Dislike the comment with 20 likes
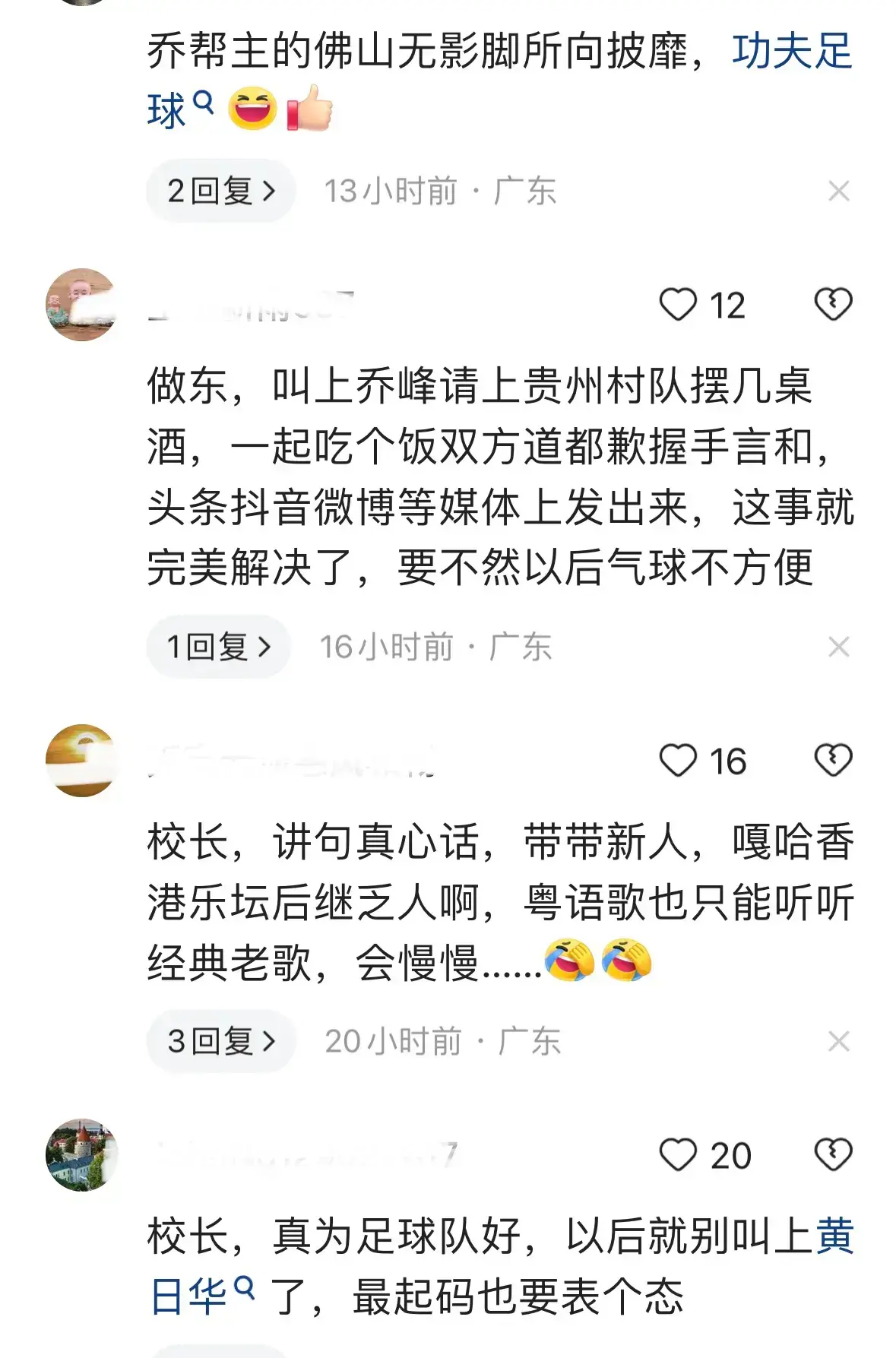This screenshot has height=1358, width=896. tap(833, 1155)
